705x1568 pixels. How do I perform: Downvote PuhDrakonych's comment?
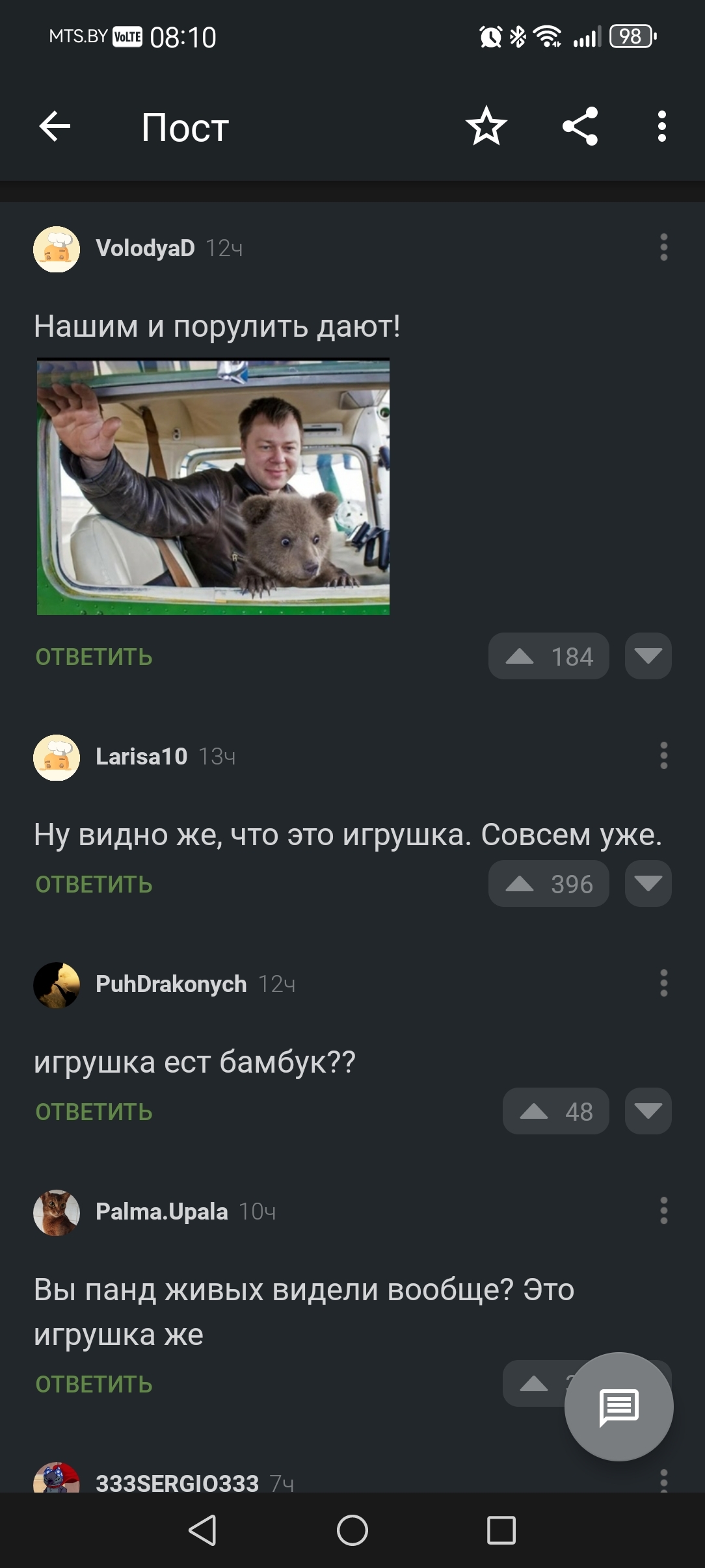[648, 1111]
